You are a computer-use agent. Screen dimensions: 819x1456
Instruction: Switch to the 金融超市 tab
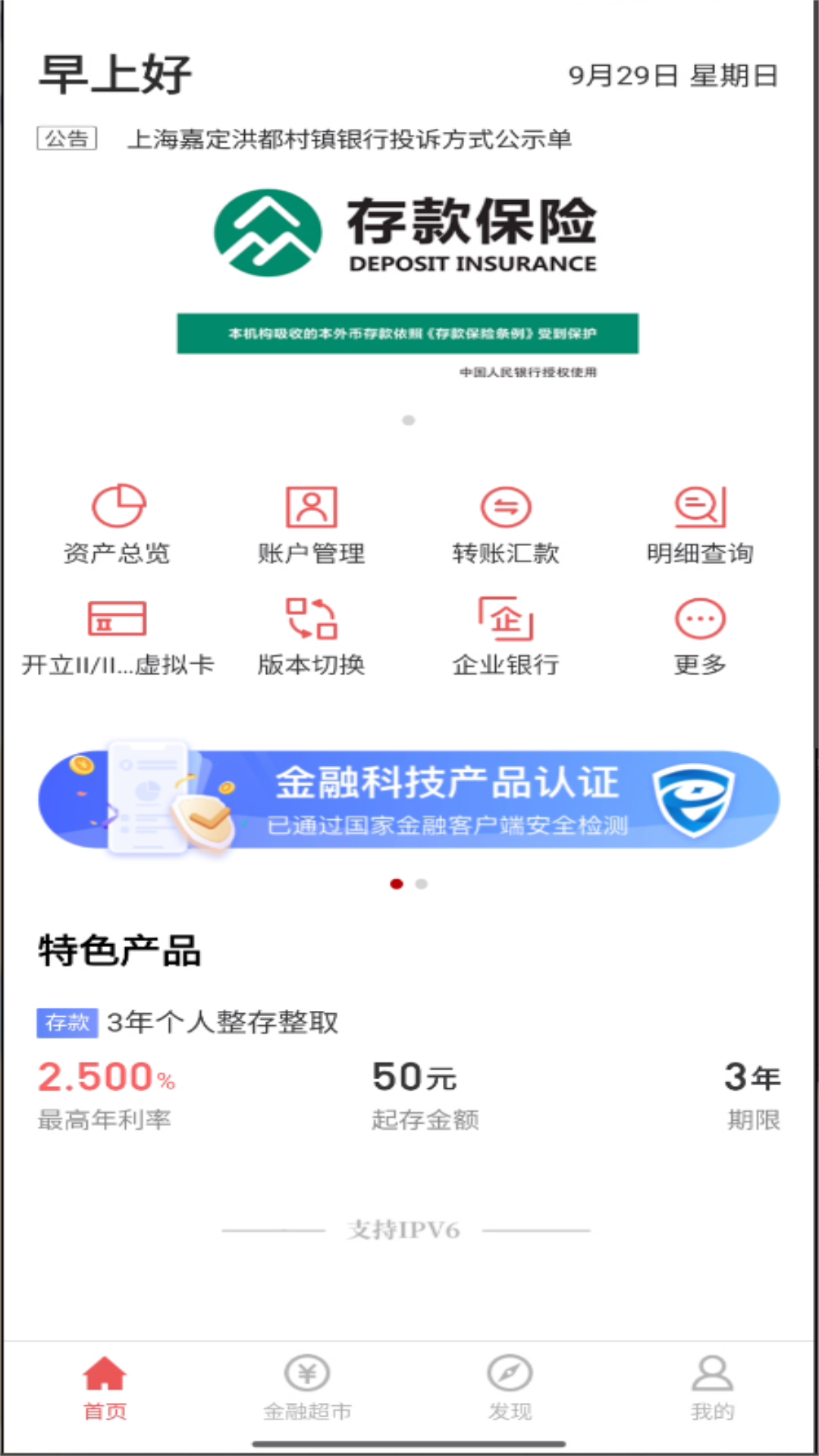point(307,1388)
